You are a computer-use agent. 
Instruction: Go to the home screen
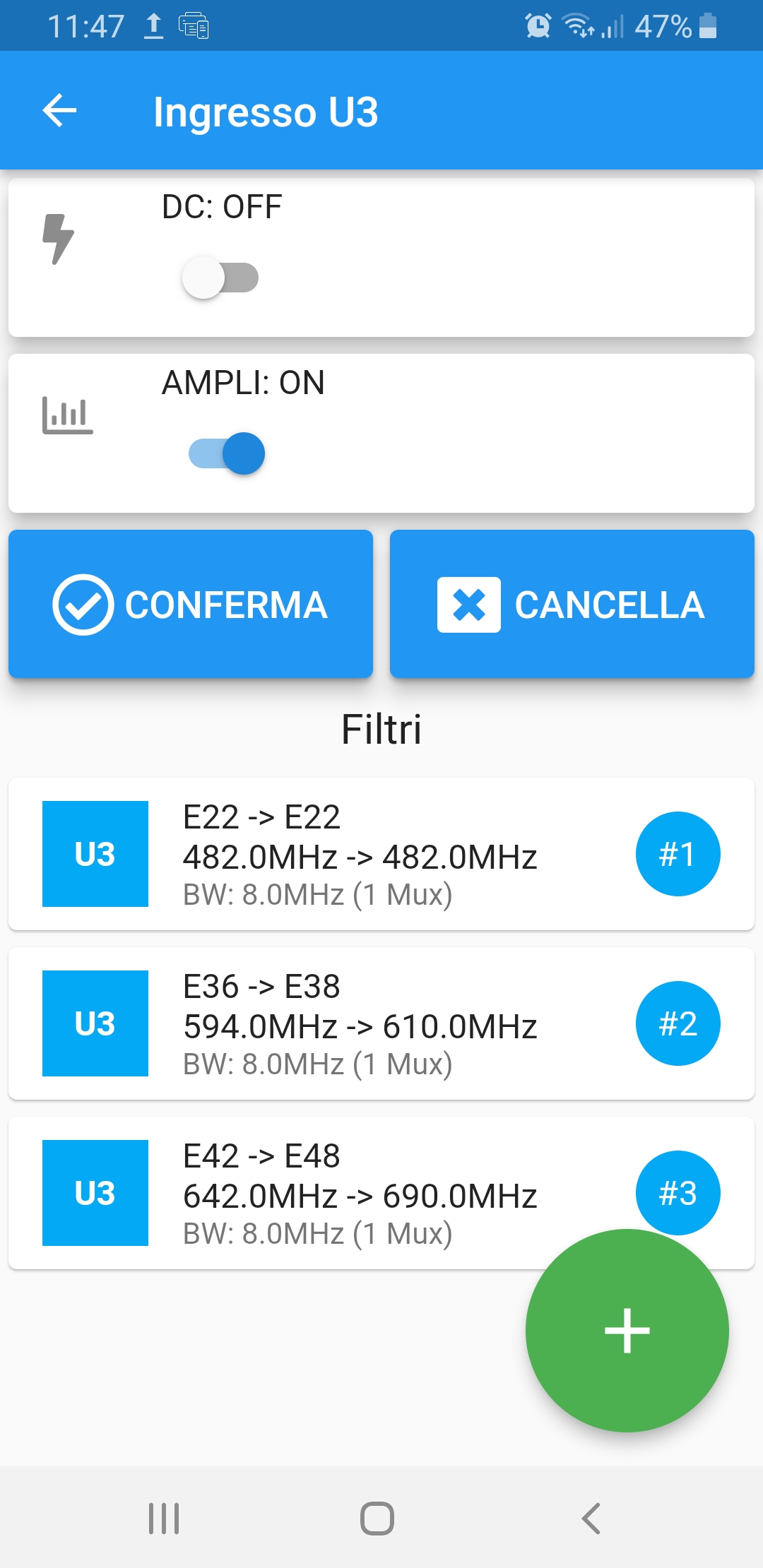point(377,1518)
